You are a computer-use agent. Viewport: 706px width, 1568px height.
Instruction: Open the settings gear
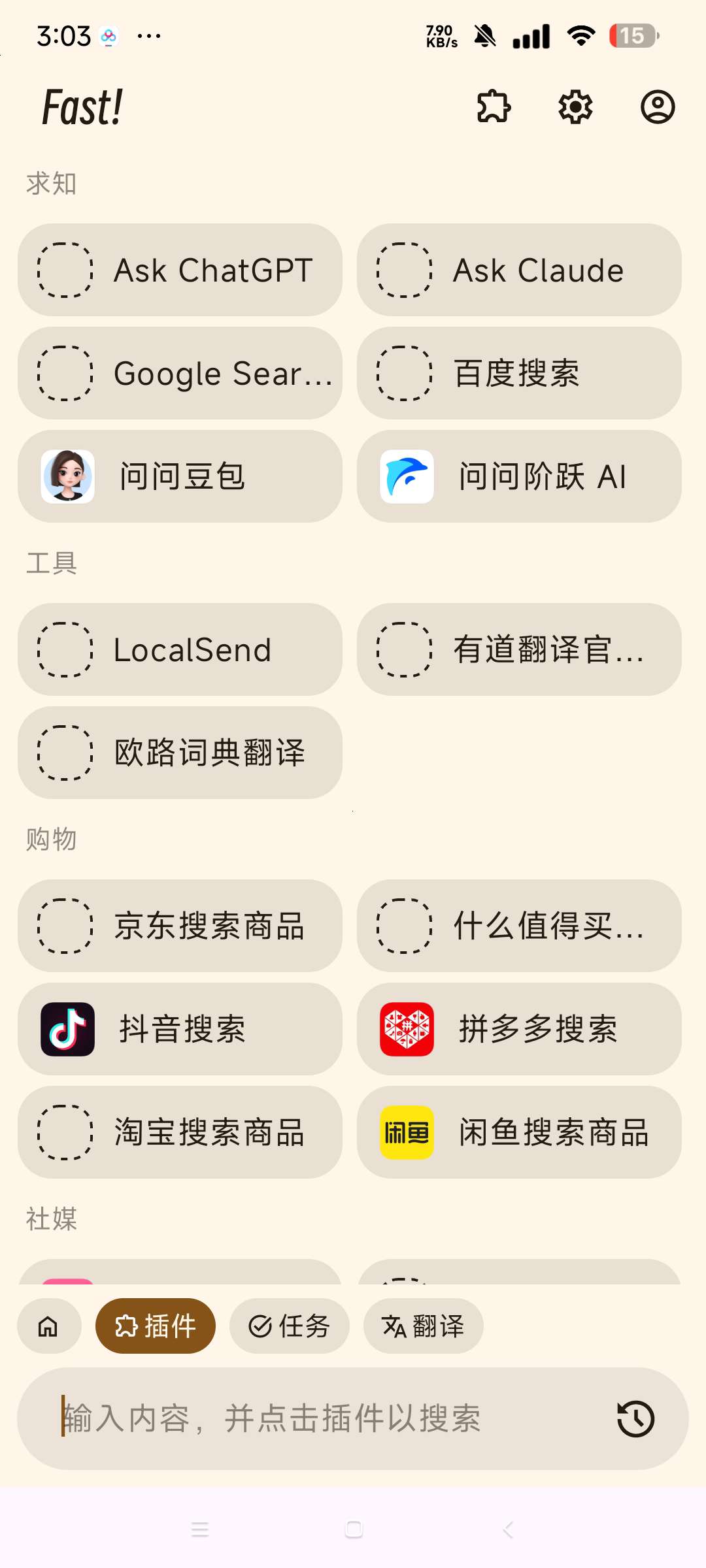point(575,107)
